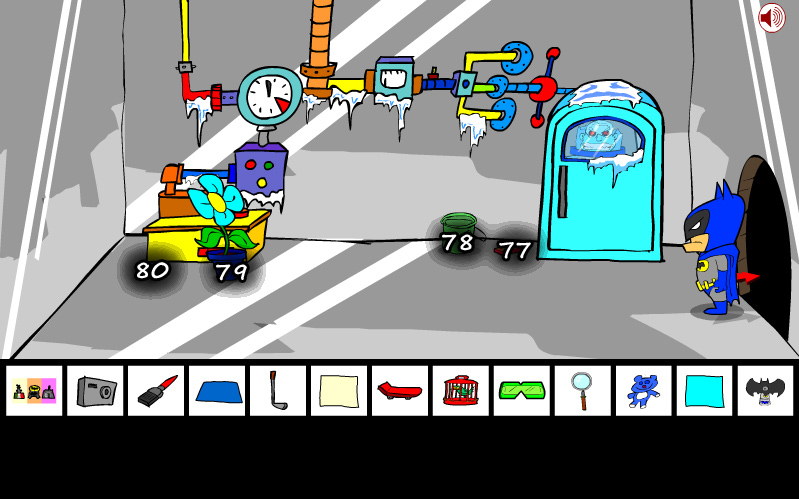Pick the blue teddy bear item
The height and width of the screenshot is (499, 799).
pos(644,391)
